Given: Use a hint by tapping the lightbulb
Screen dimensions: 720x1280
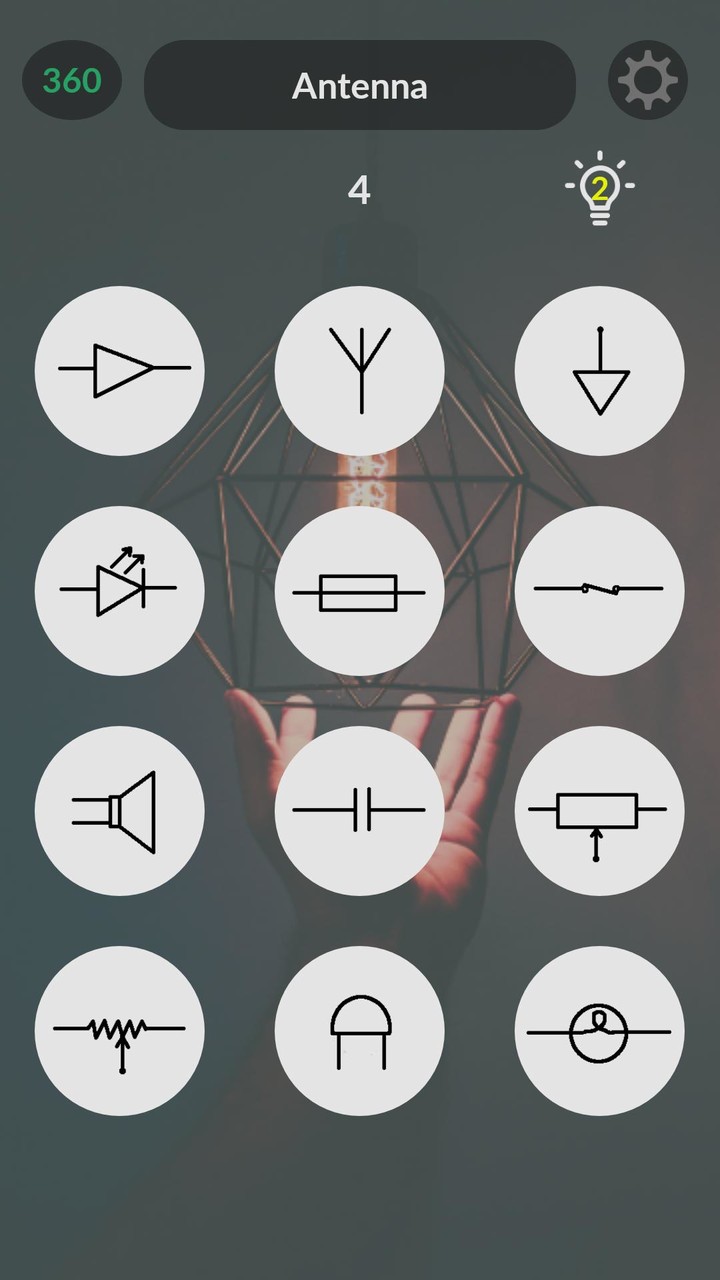Looking at the screenshot, I should (x=598, y=185).
